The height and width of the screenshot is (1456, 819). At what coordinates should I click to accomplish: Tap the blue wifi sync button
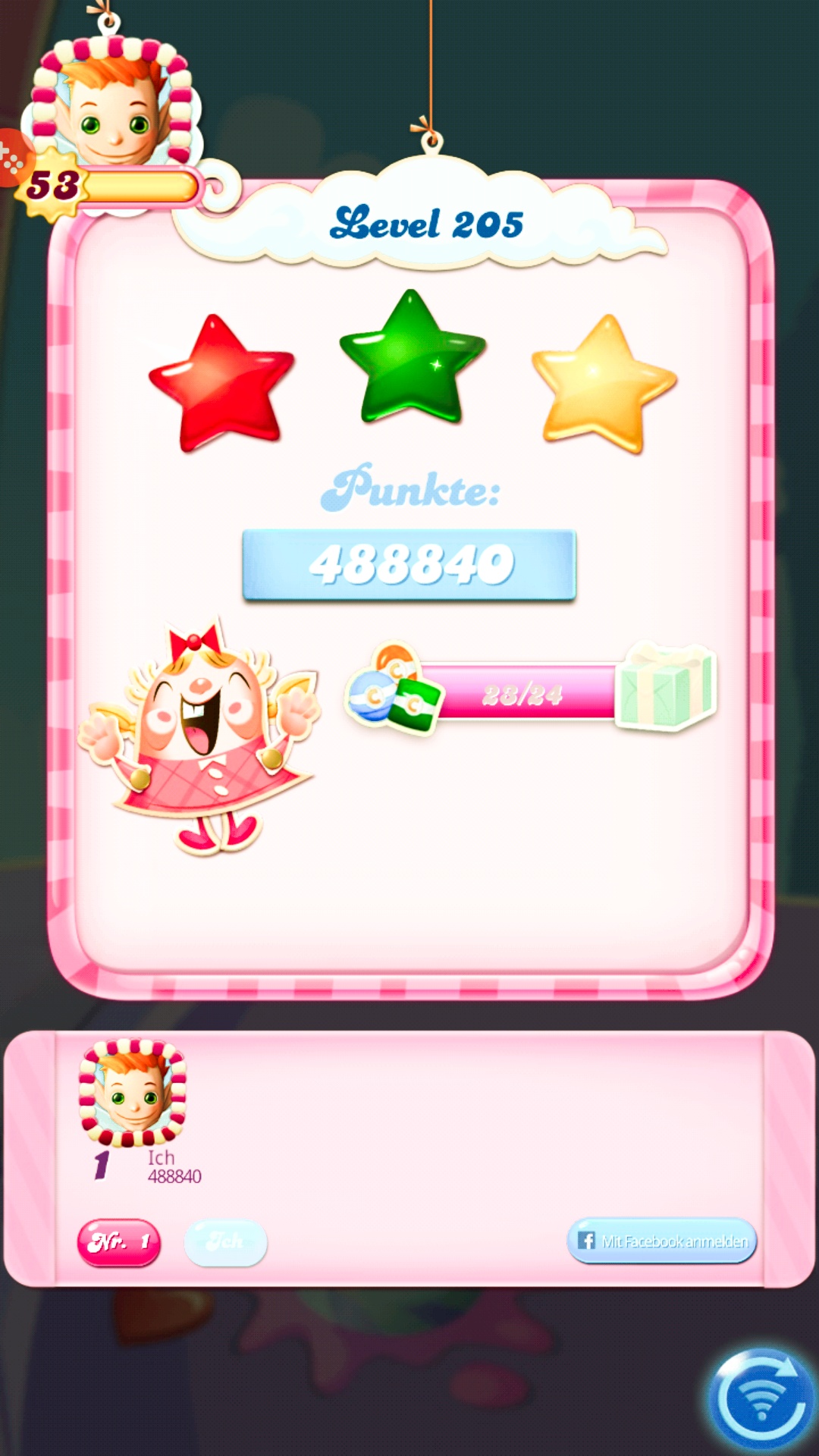click(x=761, y=1400)
